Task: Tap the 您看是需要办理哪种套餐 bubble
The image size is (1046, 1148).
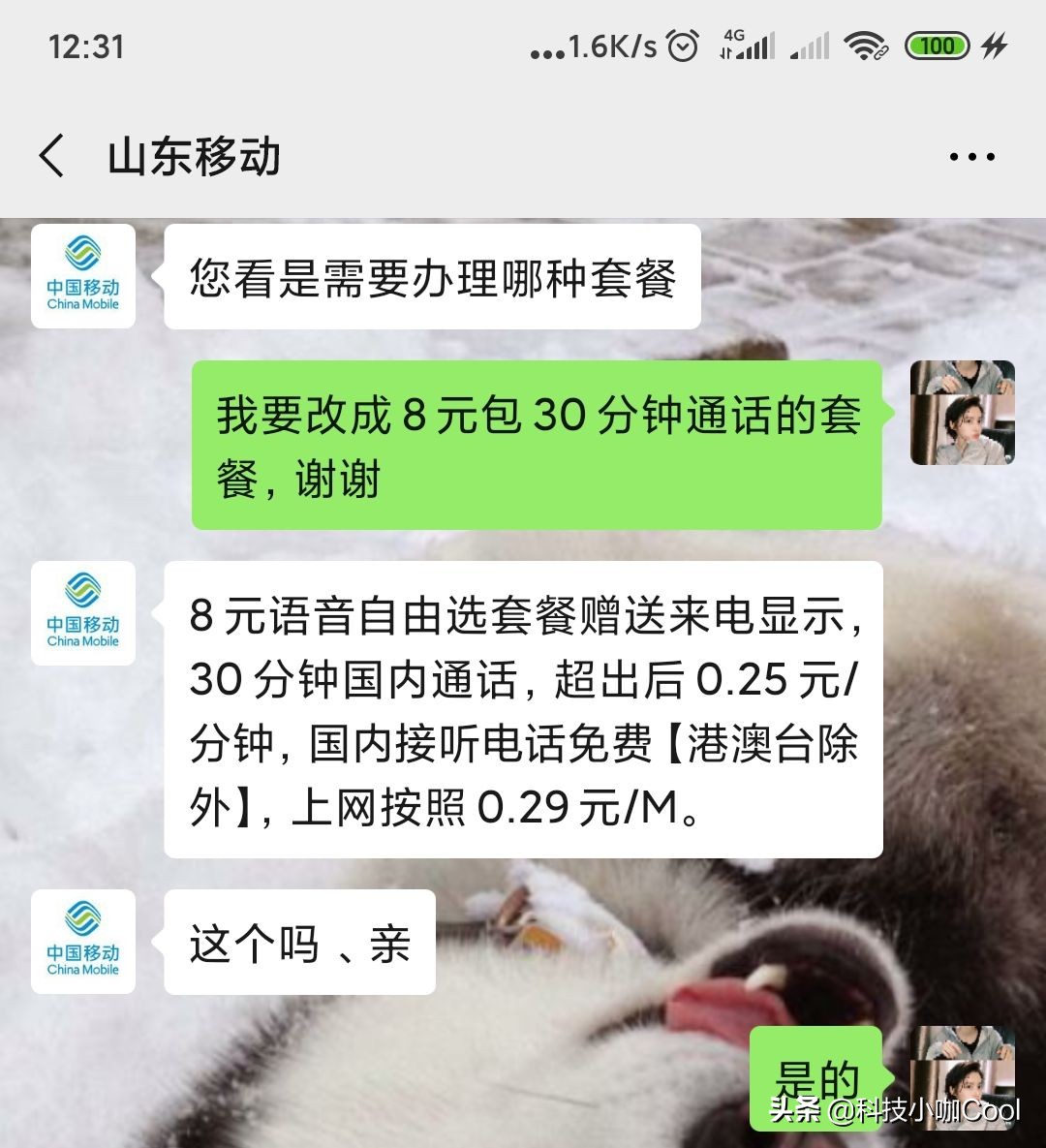Action: tap(431, 278)
